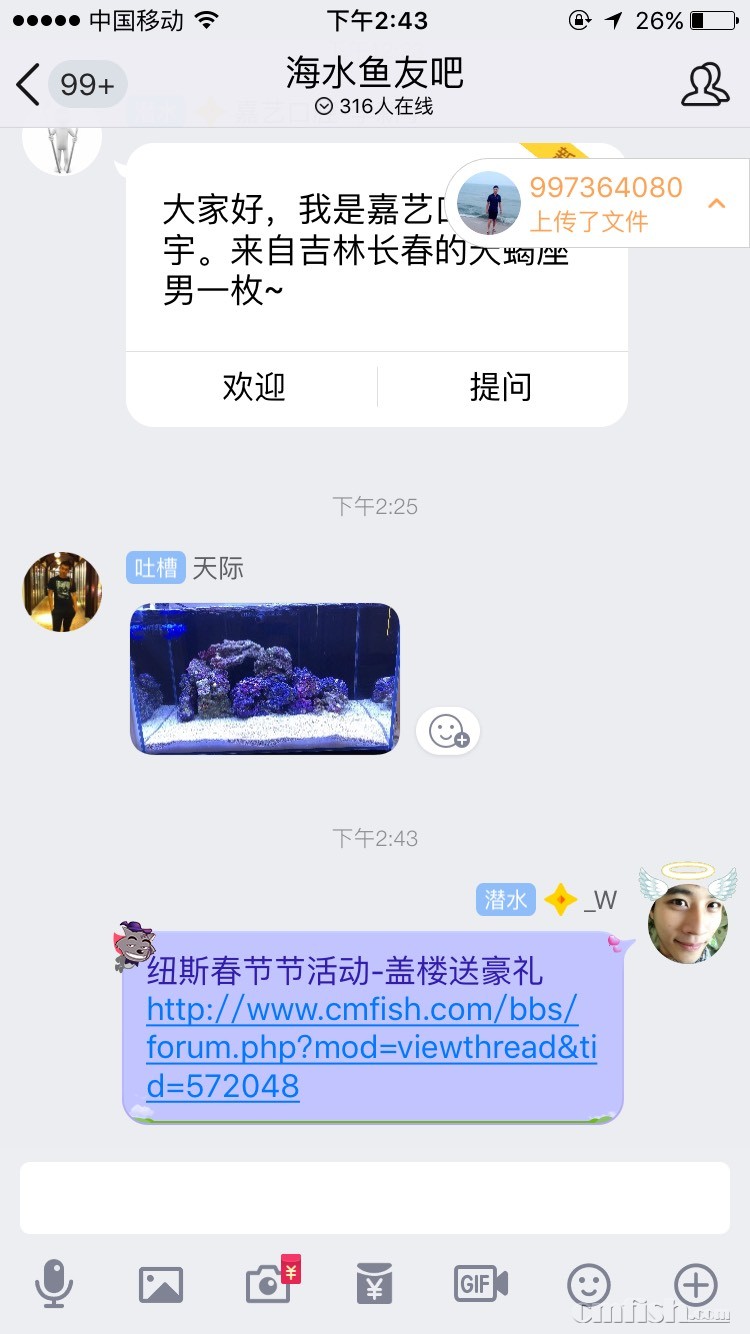Viewport: 750px width, 1334px height.
Task: Add emoji reaction to aquarium photo
Action: [448, 731]
